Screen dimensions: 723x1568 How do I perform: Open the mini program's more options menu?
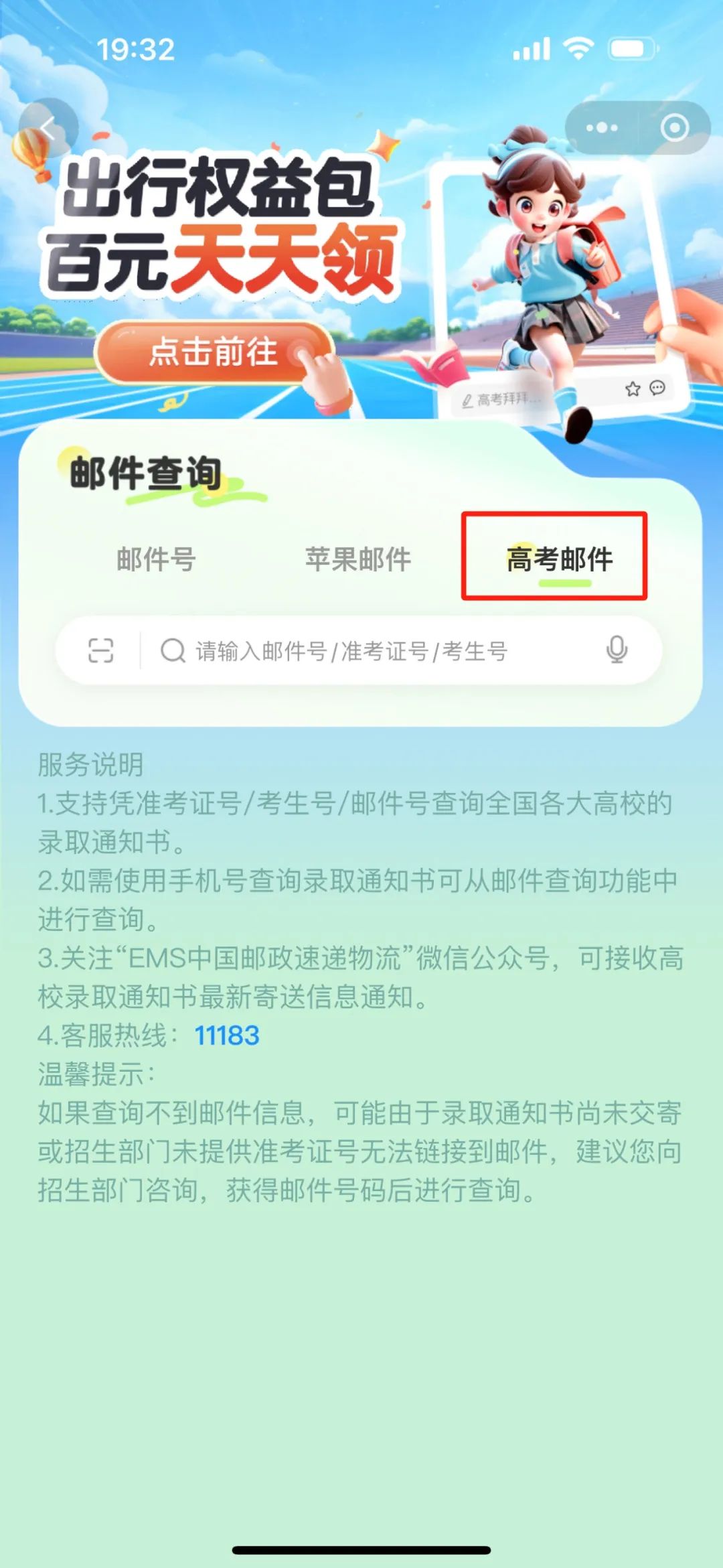[601, 127]
